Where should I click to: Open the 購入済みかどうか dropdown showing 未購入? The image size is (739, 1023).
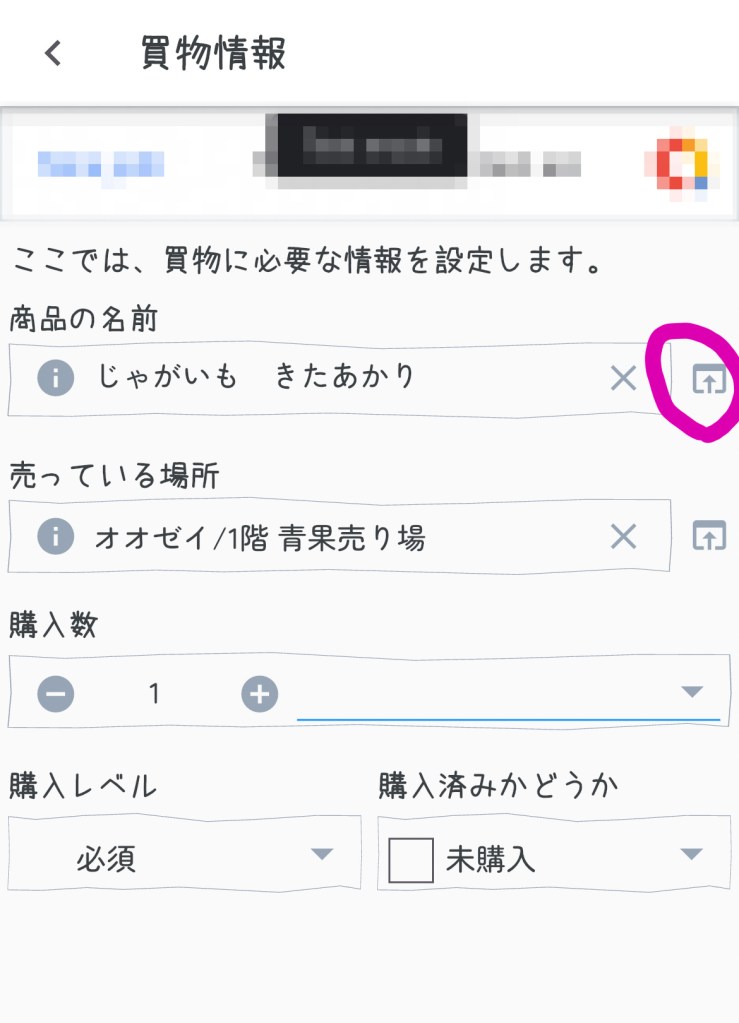point(553,855)
